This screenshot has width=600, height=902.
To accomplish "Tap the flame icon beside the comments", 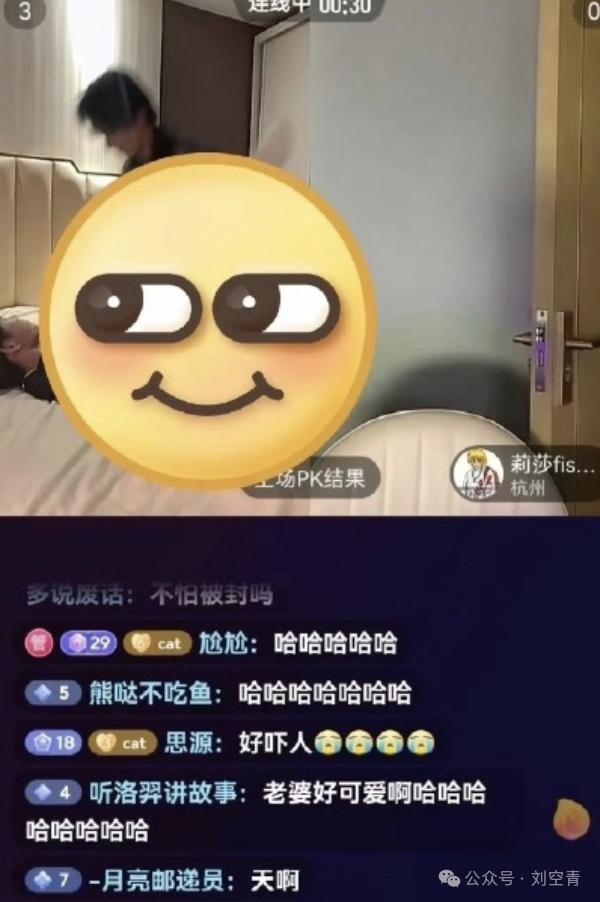I will tap(571, 819).
